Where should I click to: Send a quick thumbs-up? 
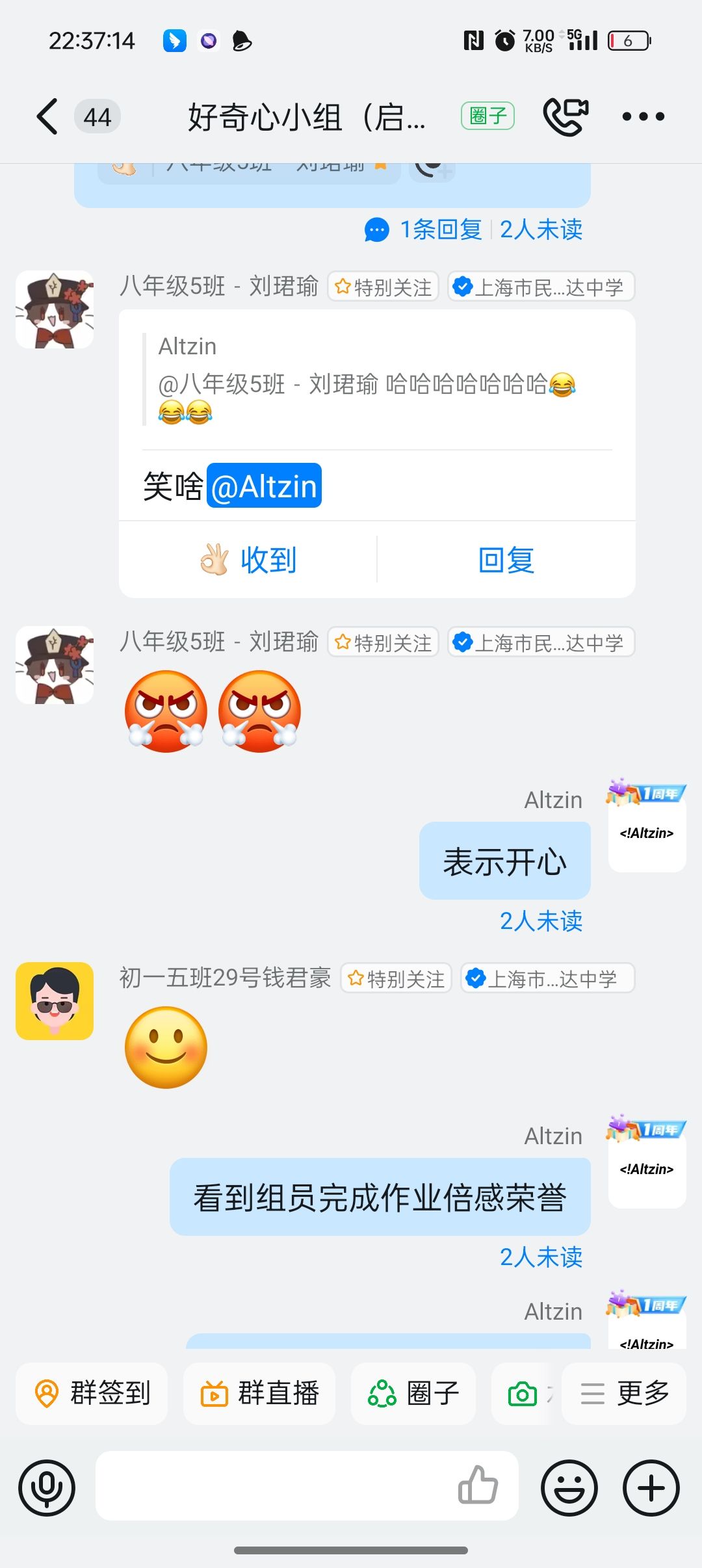pos(478,1485)
